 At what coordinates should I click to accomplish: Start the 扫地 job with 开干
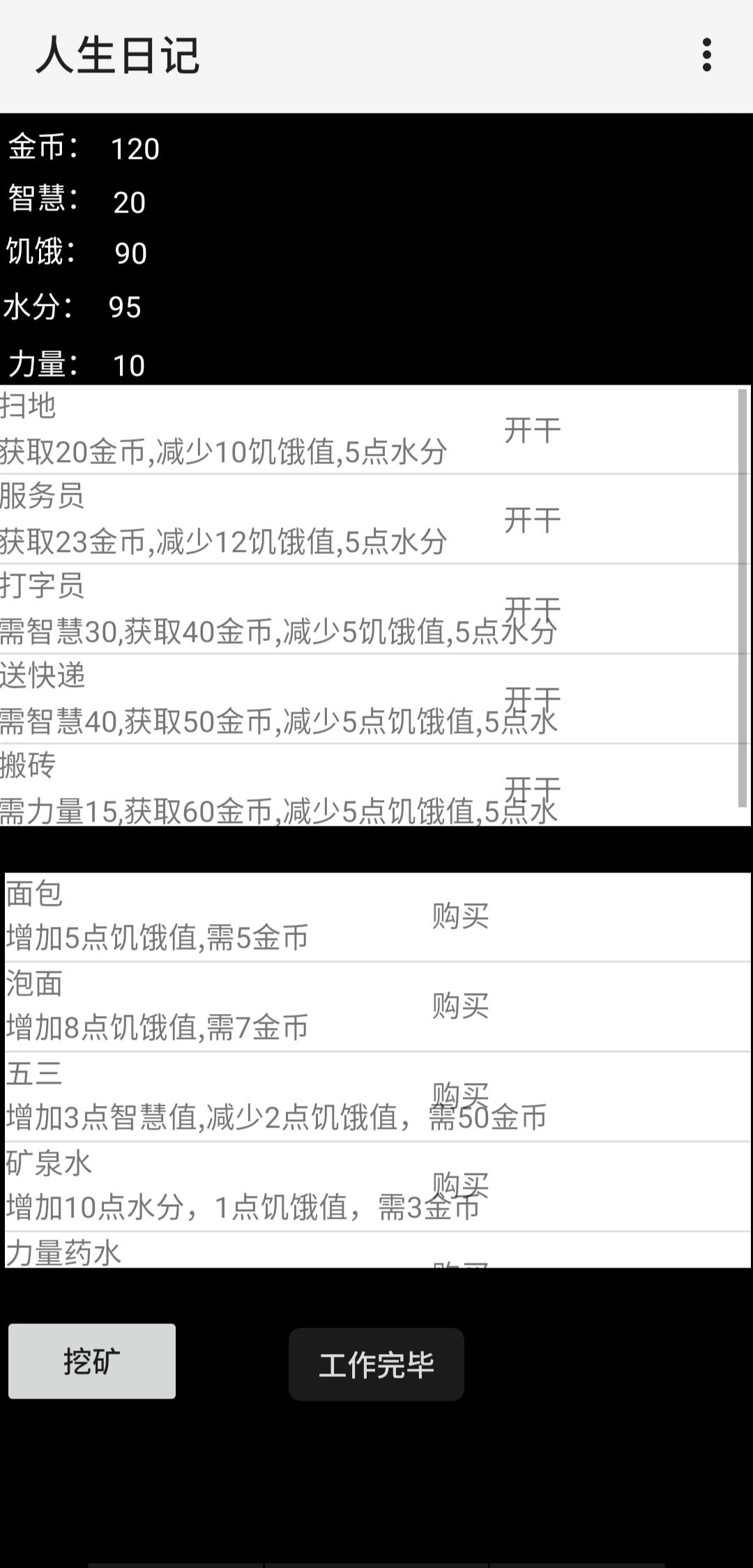[532, 430]
